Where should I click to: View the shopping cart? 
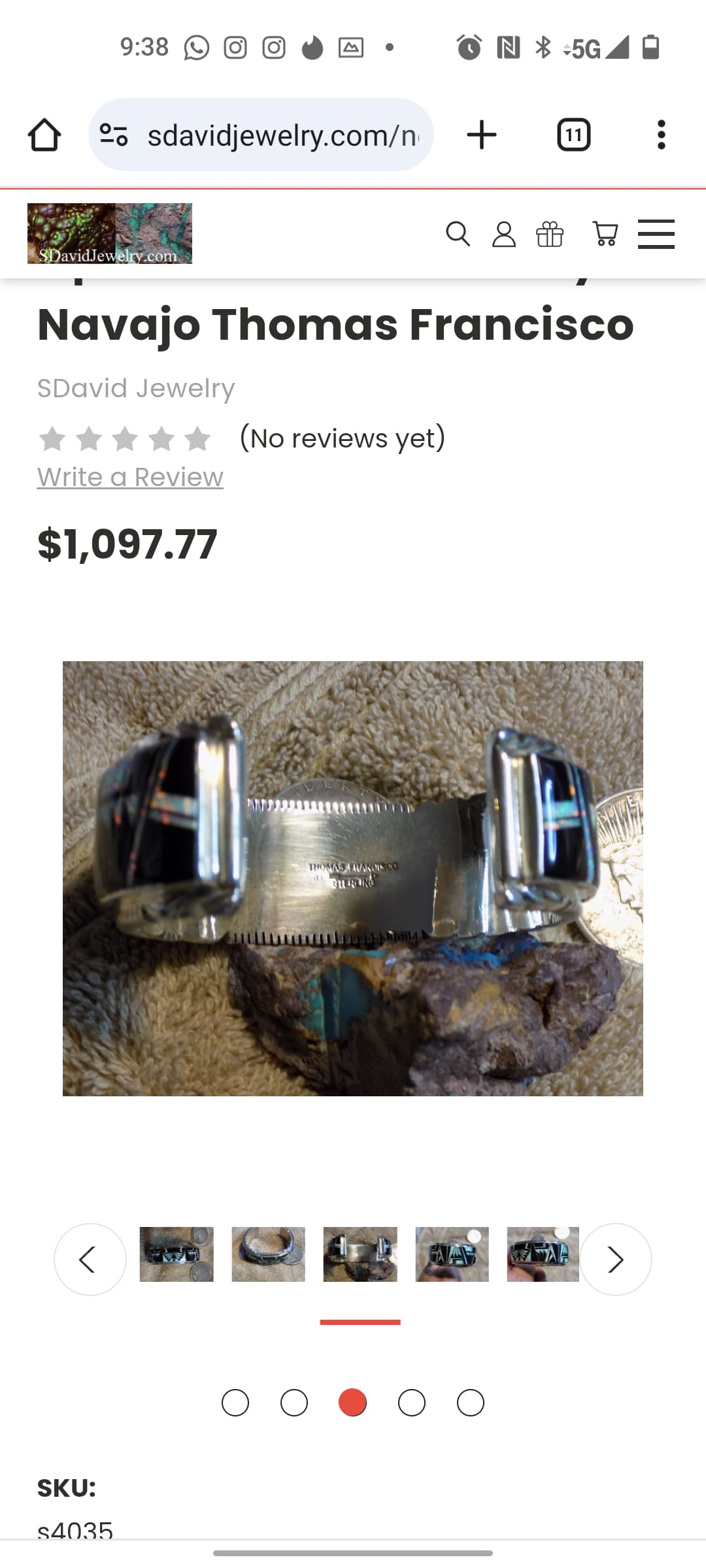605,234
